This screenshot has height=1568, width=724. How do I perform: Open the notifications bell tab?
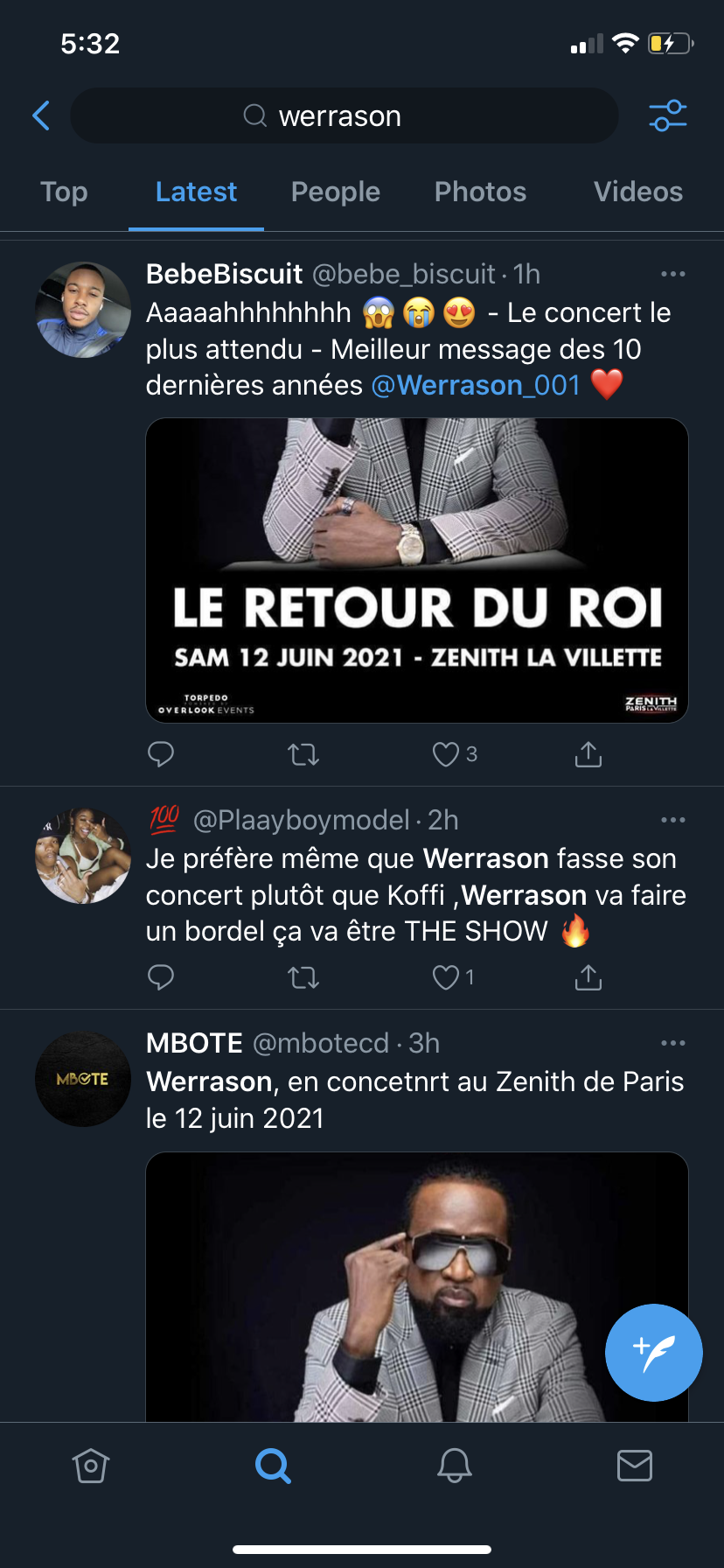click(x=455, y=1465)
